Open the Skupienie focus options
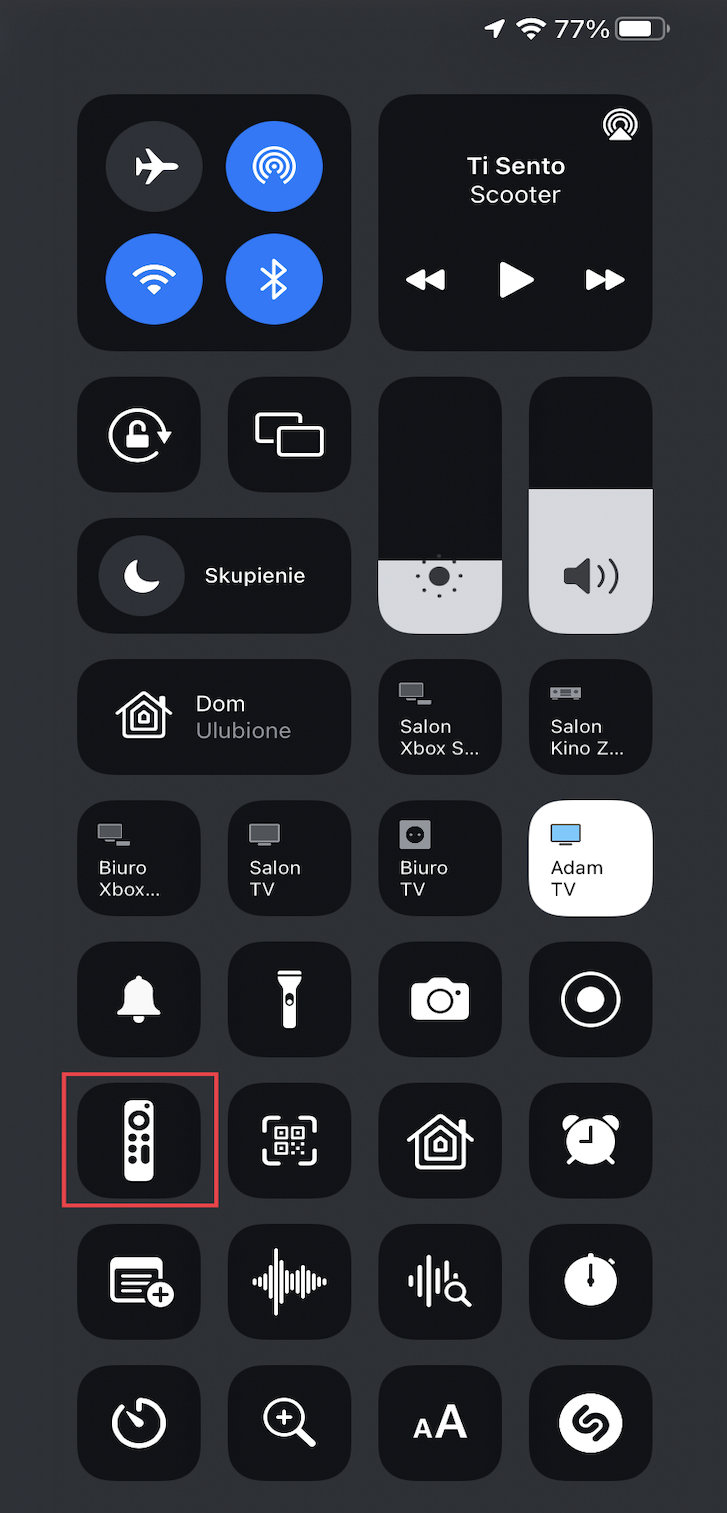The image size is (727, 1513). 214,575
